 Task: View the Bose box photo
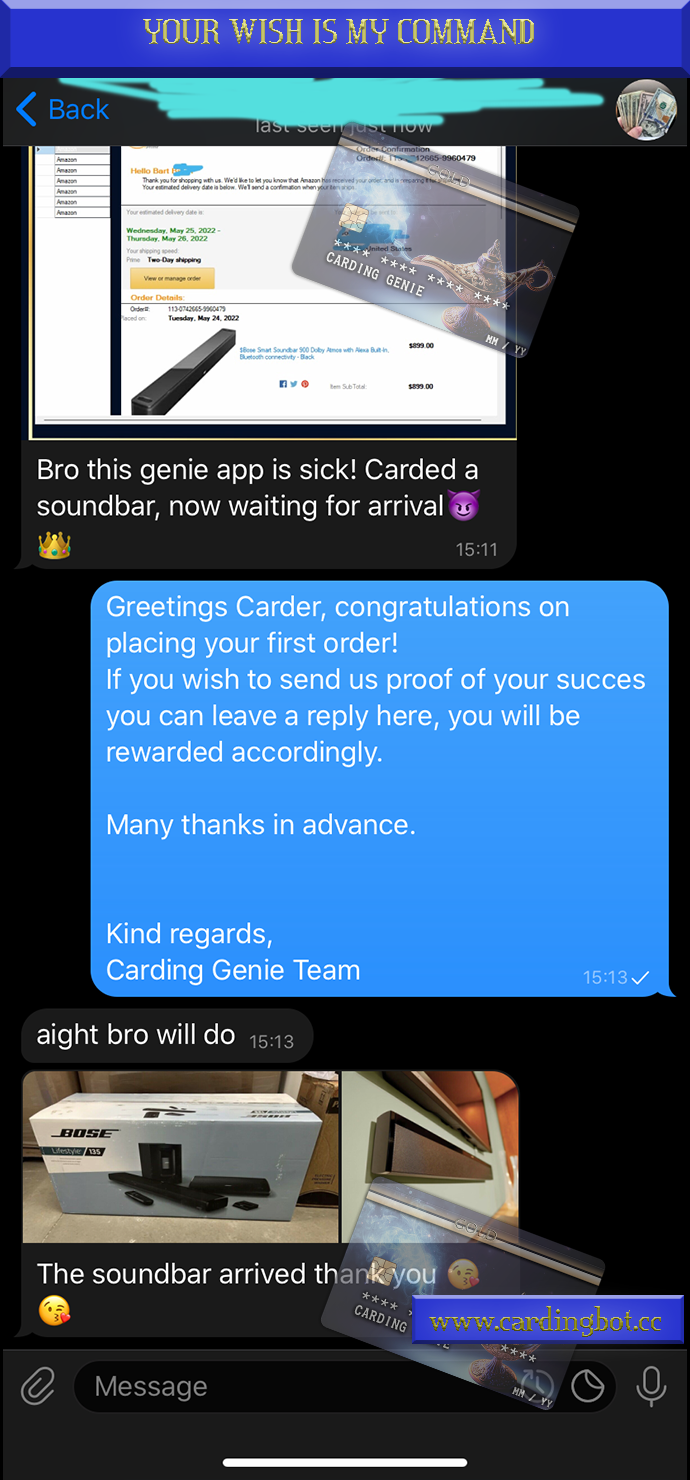tap(180, 1156)
